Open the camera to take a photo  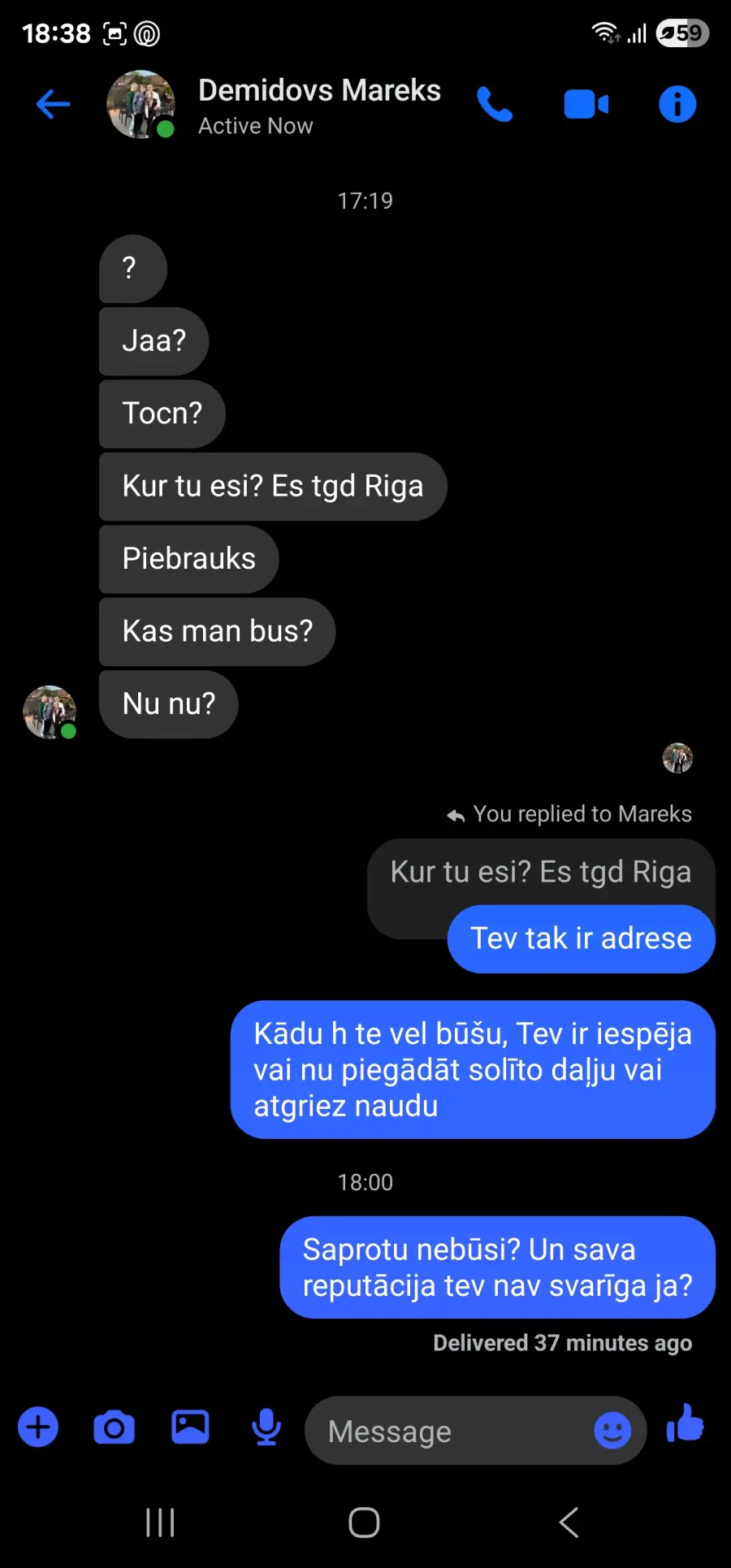pyautogui.click(x=114, y=1427)
